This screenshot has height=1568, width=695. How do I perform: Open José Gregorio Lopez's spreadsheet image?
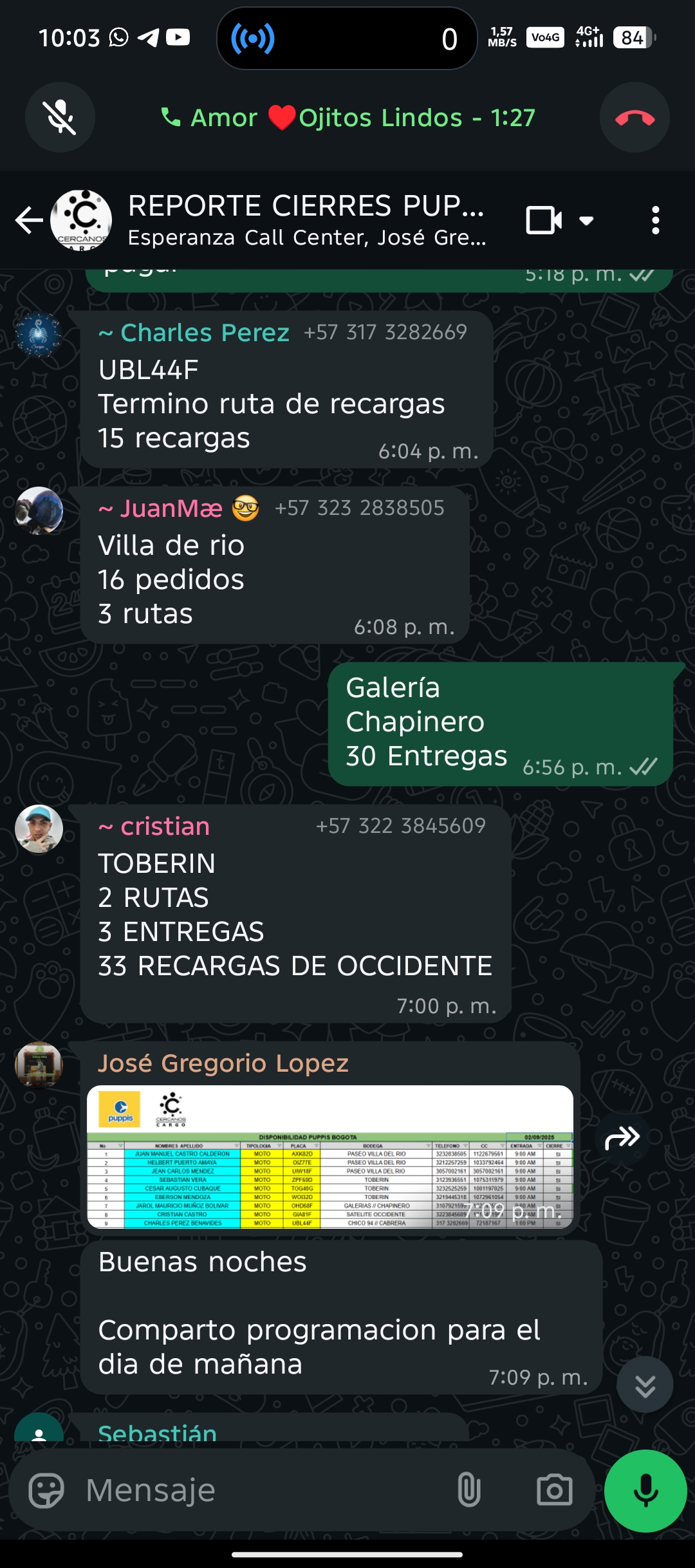click(x=329, y=1157)
